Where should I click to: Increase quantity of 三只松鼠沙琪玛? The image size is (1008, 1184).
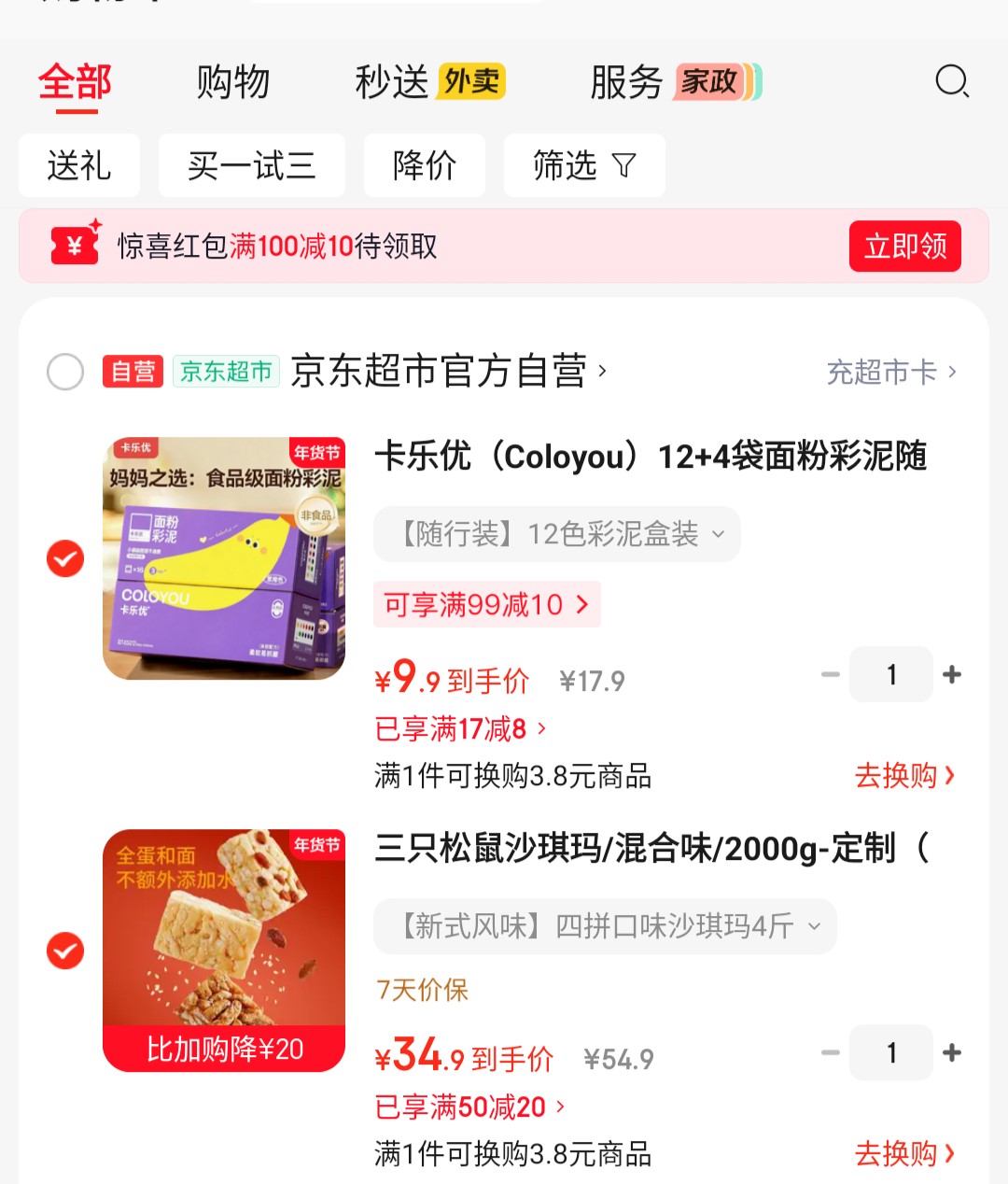coord(952,1052)
